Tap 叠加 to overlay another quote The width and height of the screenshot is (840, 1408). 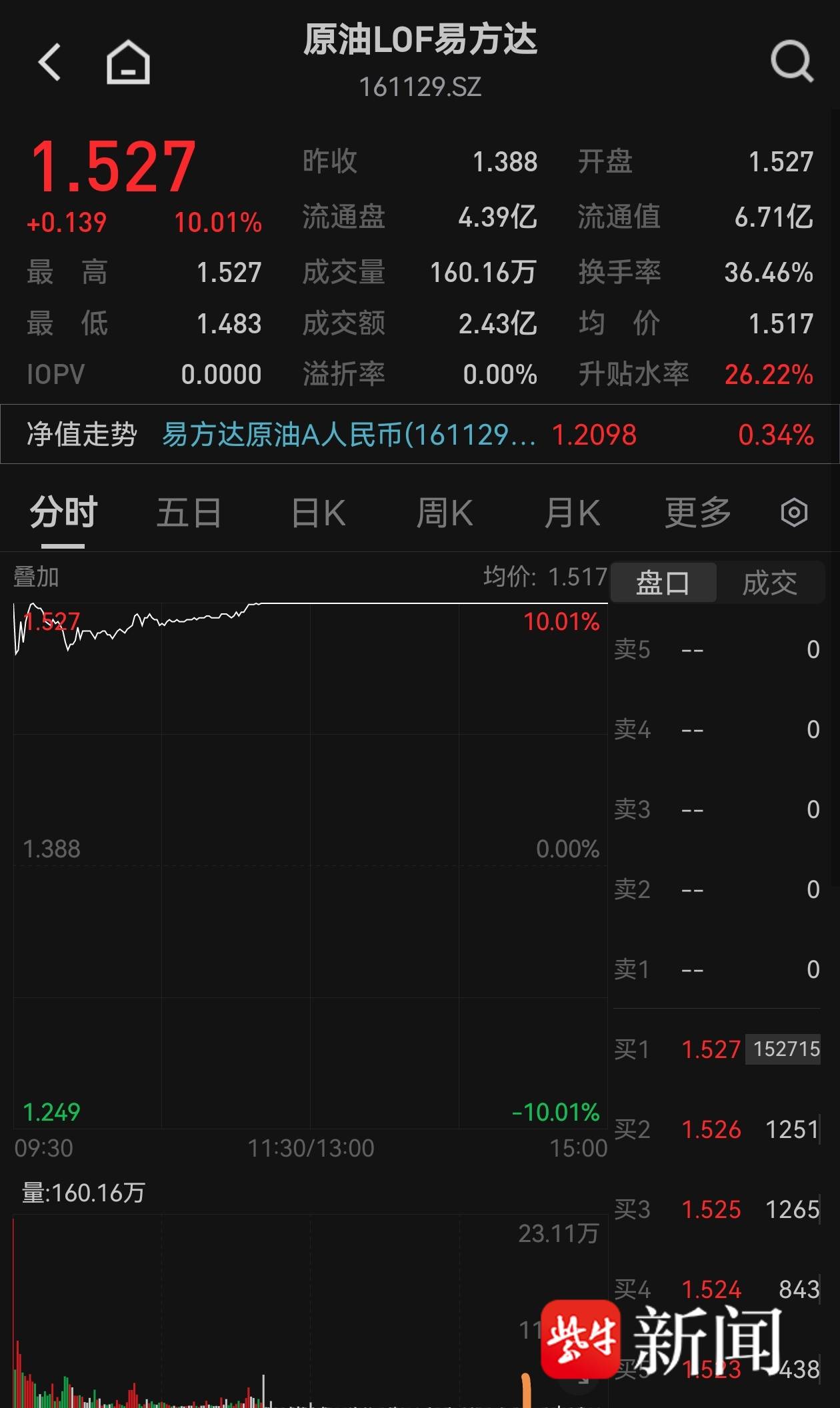point(37,577)
